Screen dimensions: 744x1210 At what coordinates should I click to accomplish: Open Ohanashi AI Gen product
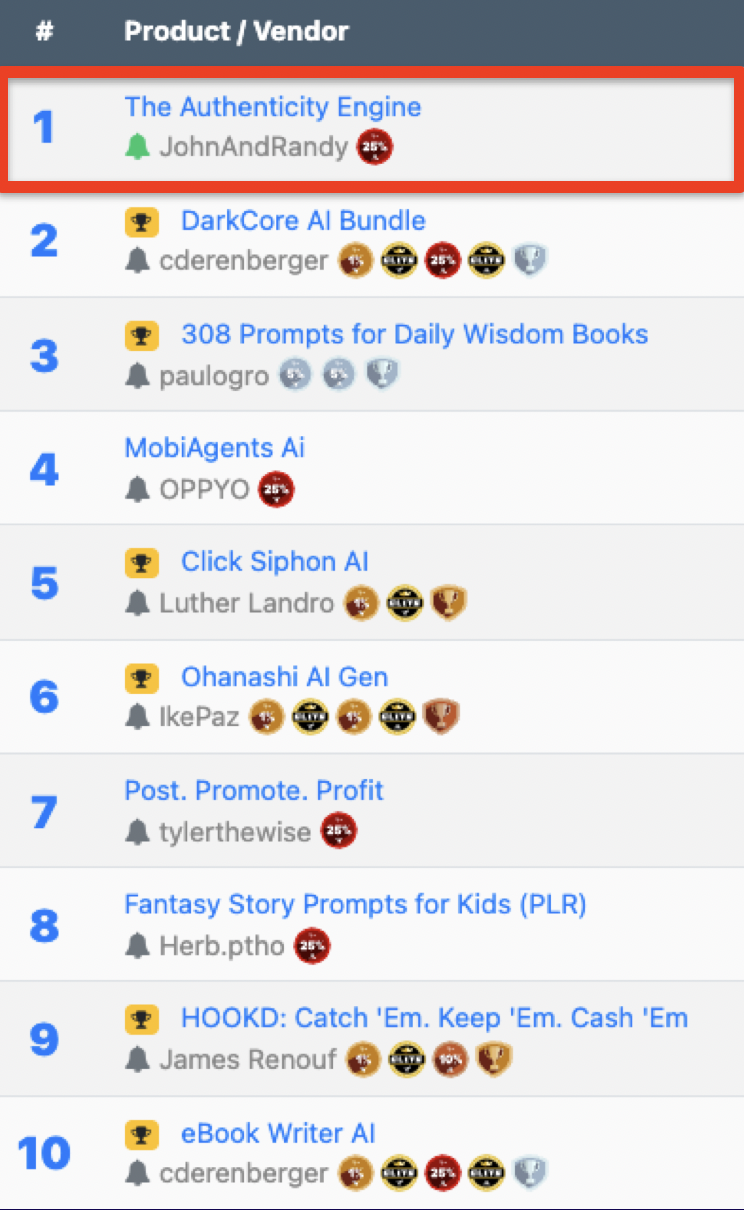pyautogui.click(x=284, y=677)
